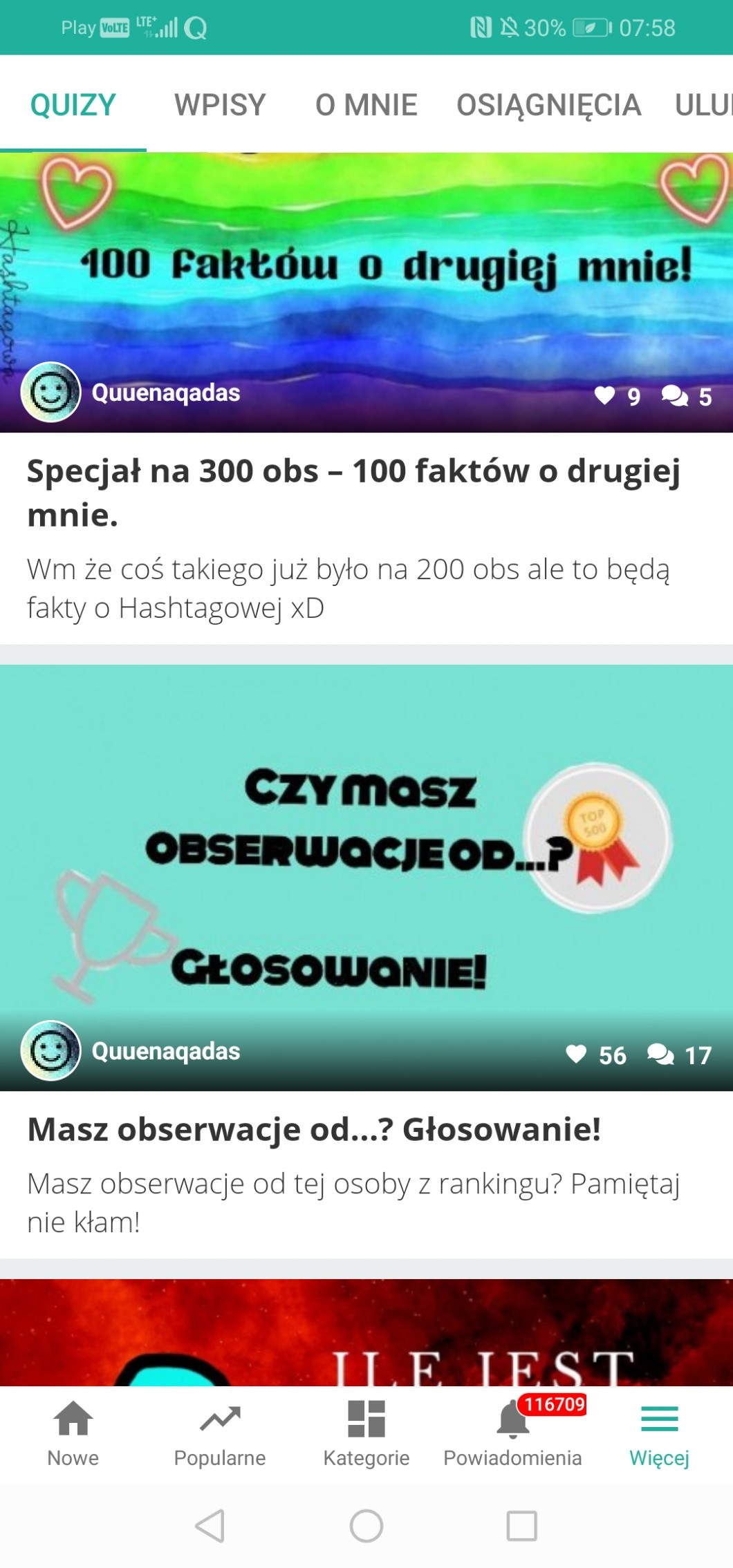733x1568 pixels.
Task: Open Quuenaqadas profile on the 100 faktów quiz
Action: [x=166, y=393]
